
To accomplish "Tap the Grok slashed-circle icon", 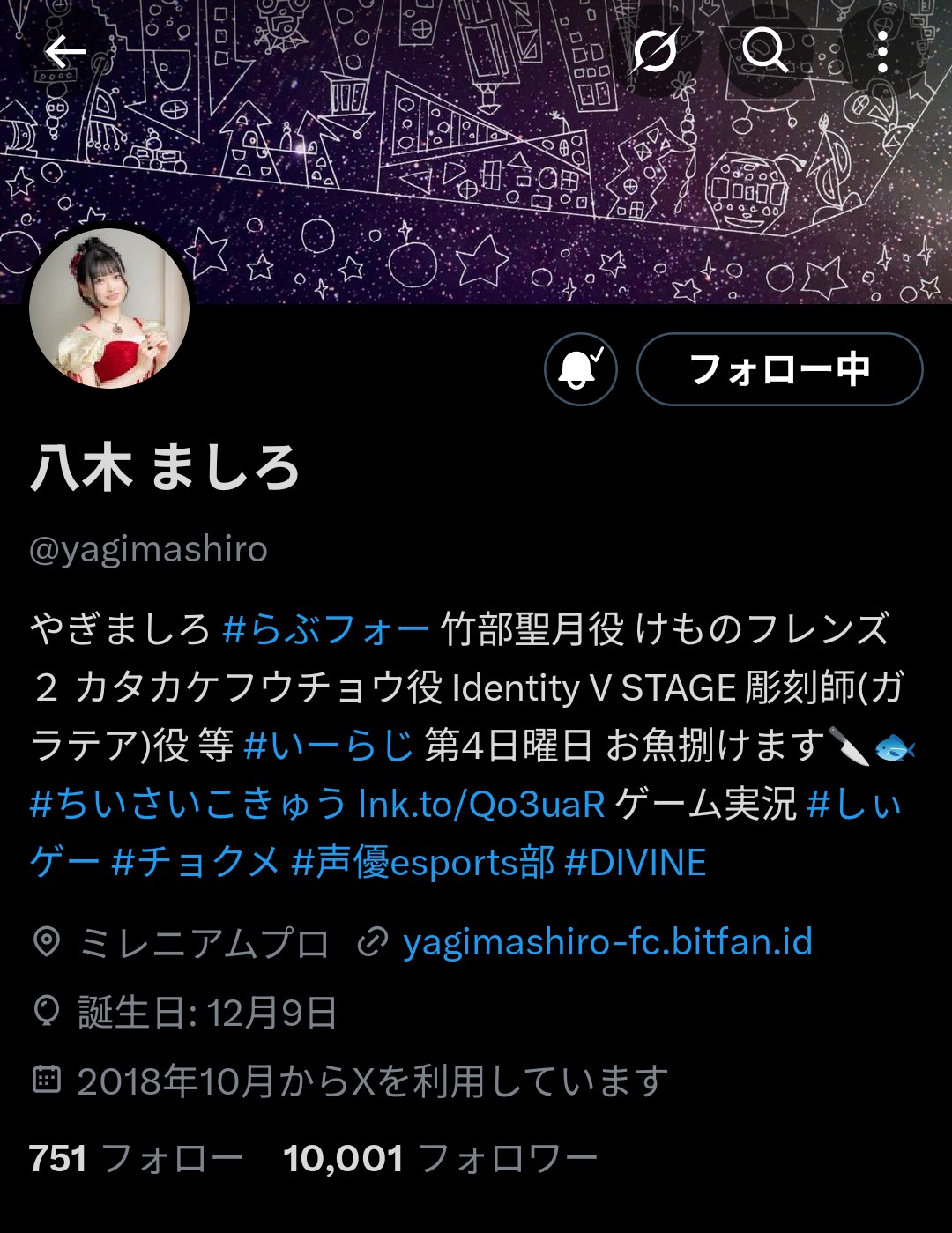I will (656, 53).
